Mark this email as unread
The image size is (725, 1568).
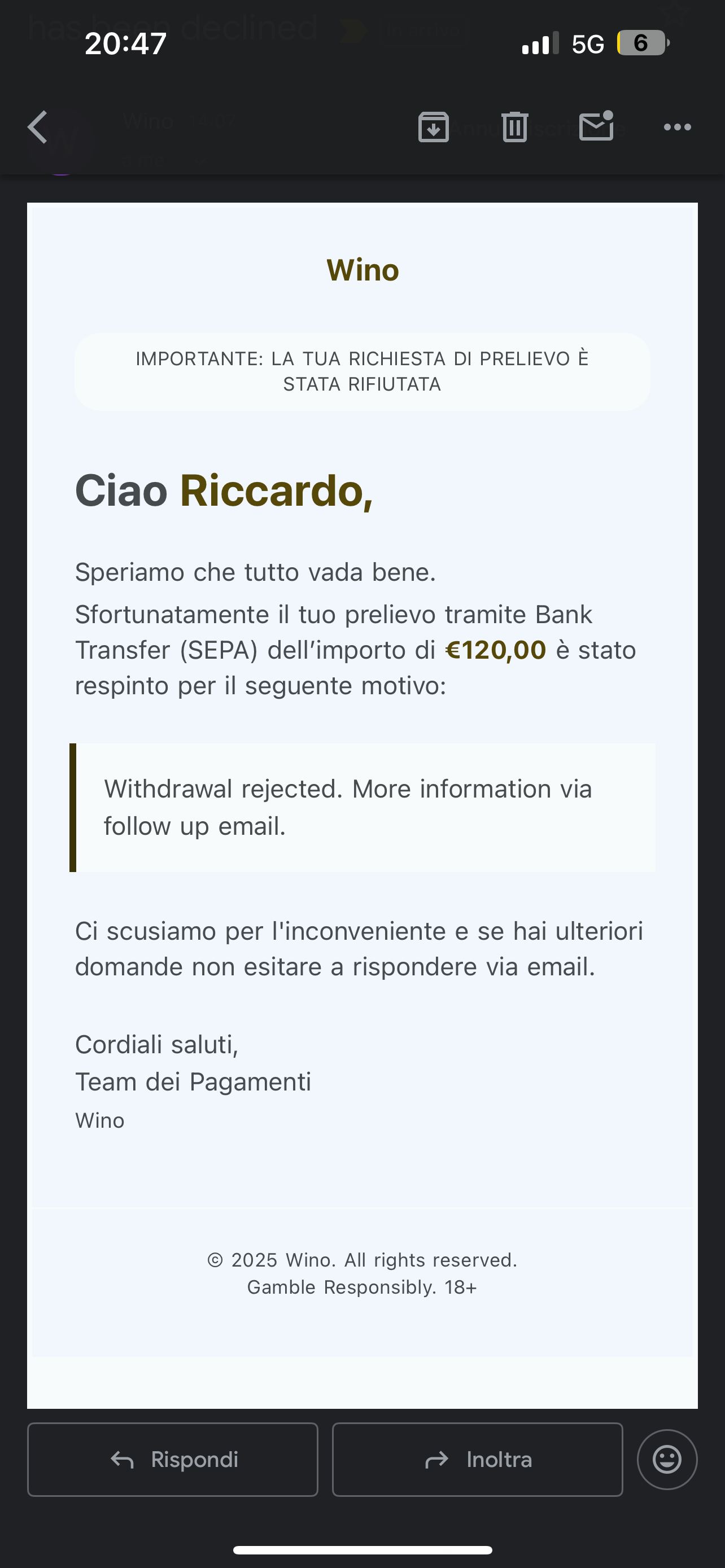(596, 126)
